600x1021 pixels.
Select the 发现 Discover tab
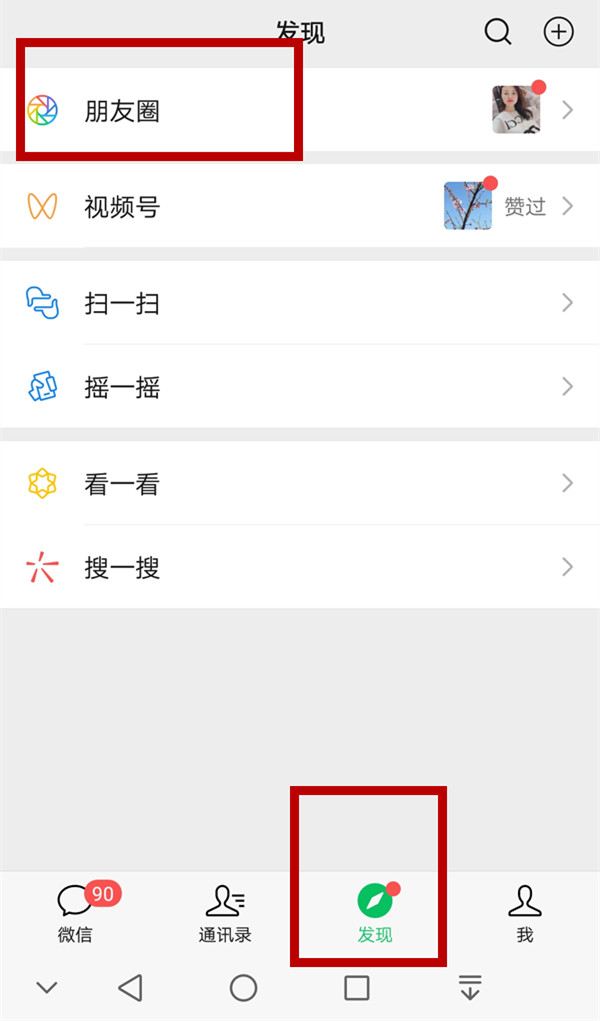coord(375,913)
